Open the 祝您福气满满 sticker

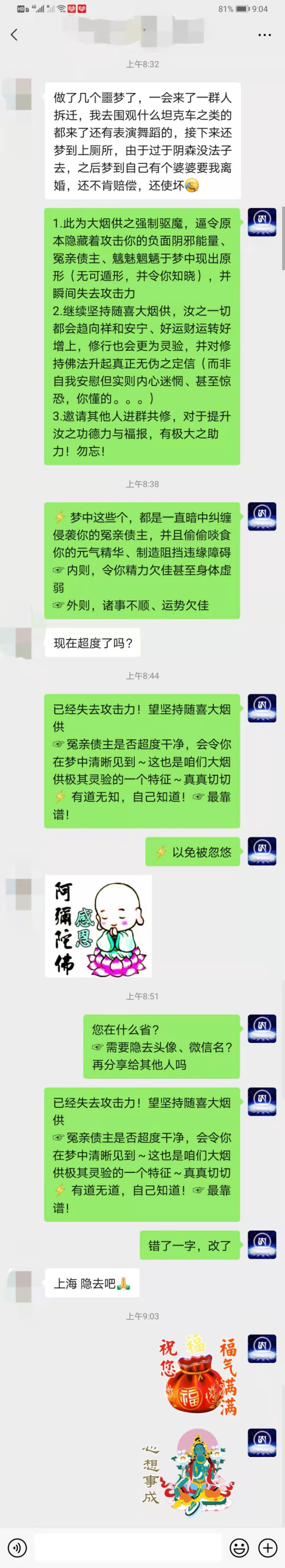tap(198, 1375)
